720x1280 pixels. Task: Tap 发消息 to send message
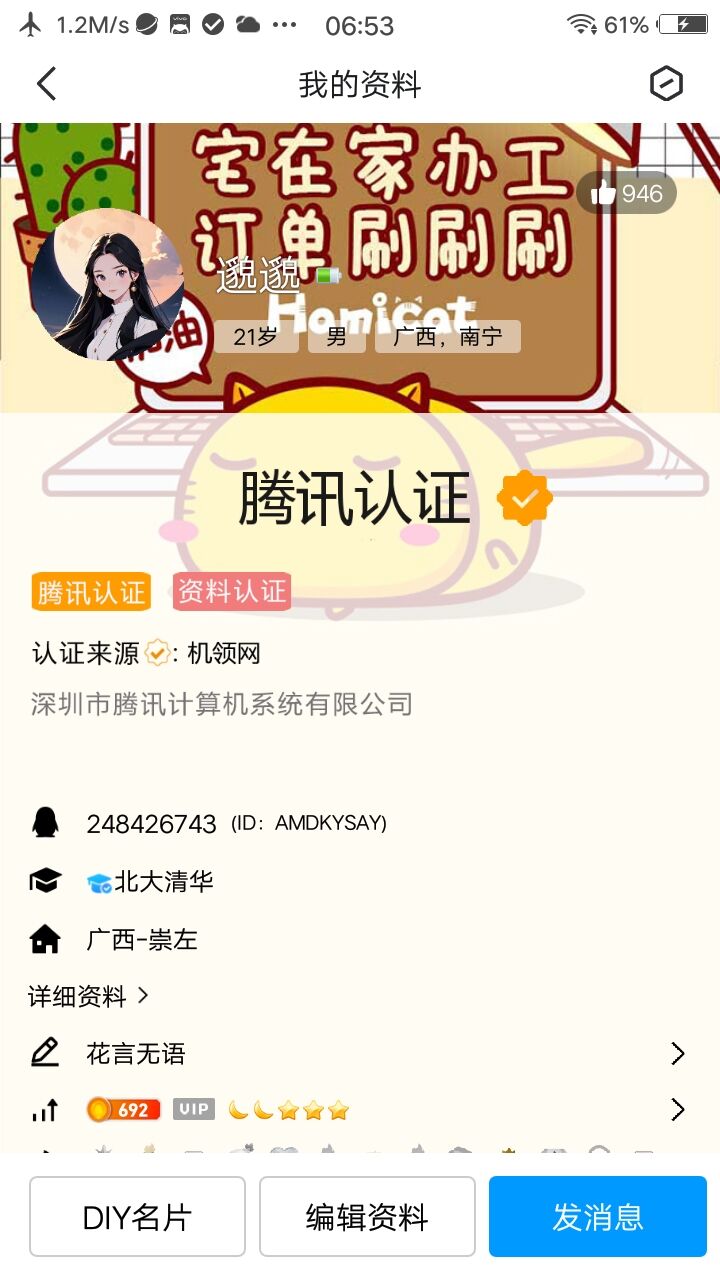pos(597,1217)
